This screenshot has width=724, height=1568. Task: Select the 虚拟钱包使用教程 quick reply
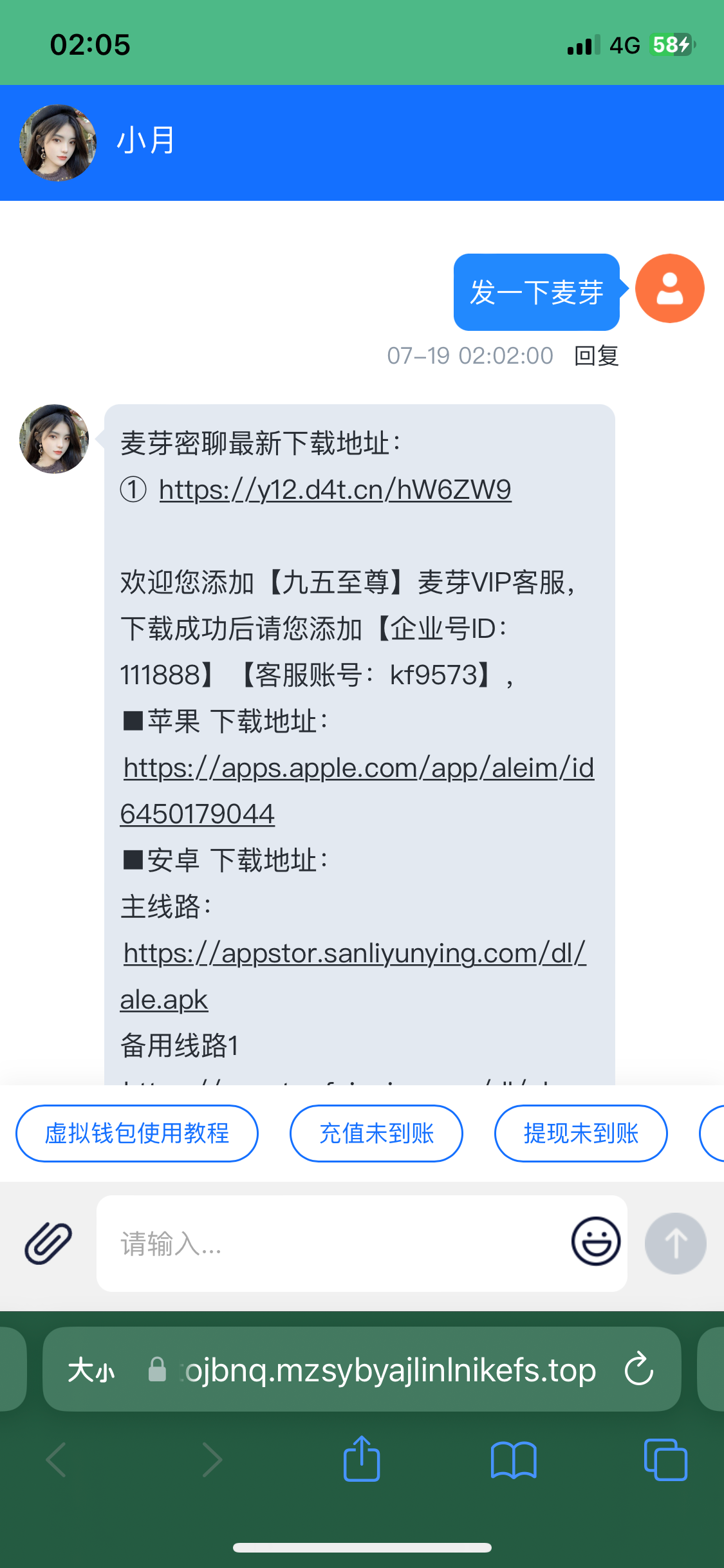point(137,1134)
